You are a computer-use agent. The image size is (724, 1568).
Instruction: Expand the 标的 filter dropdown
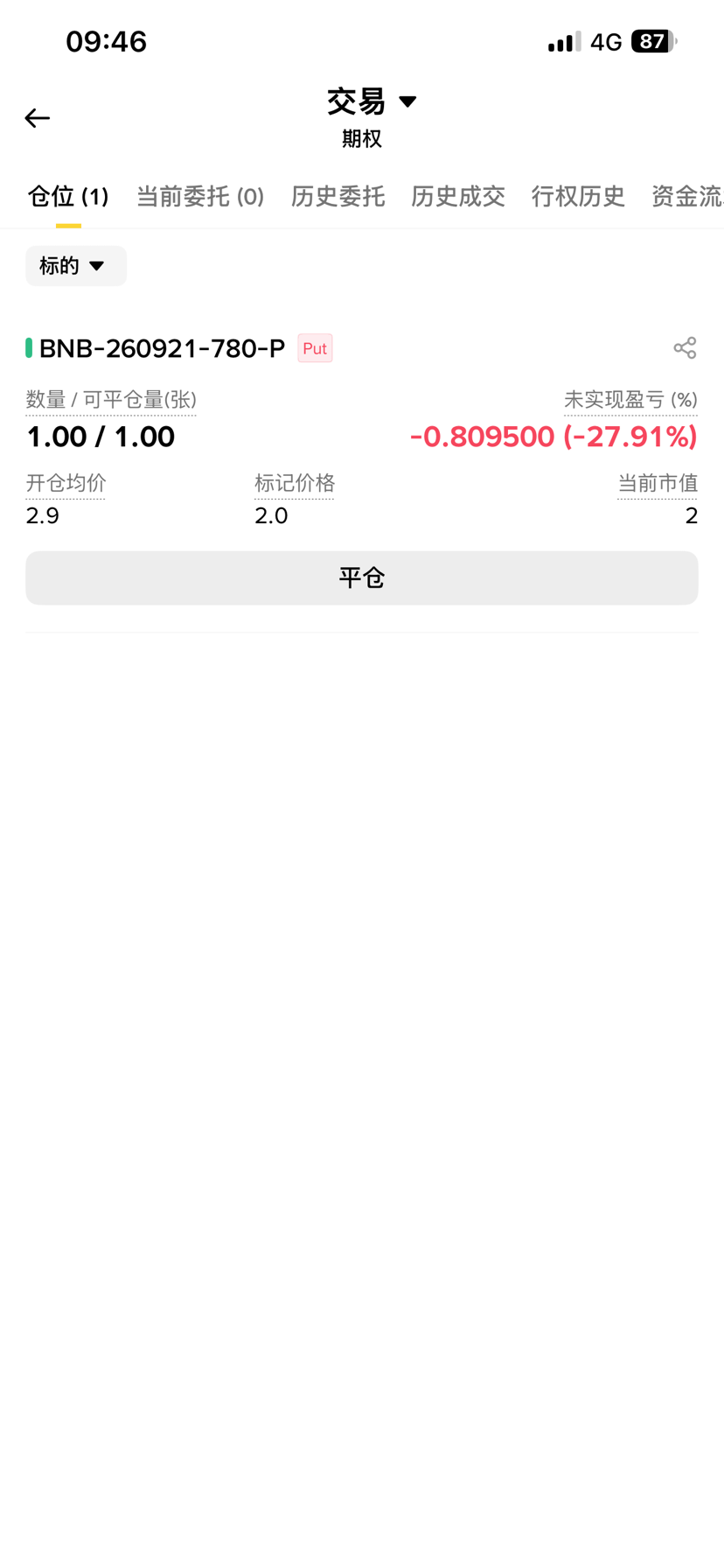pyautogui.click(x=76, y=266)
